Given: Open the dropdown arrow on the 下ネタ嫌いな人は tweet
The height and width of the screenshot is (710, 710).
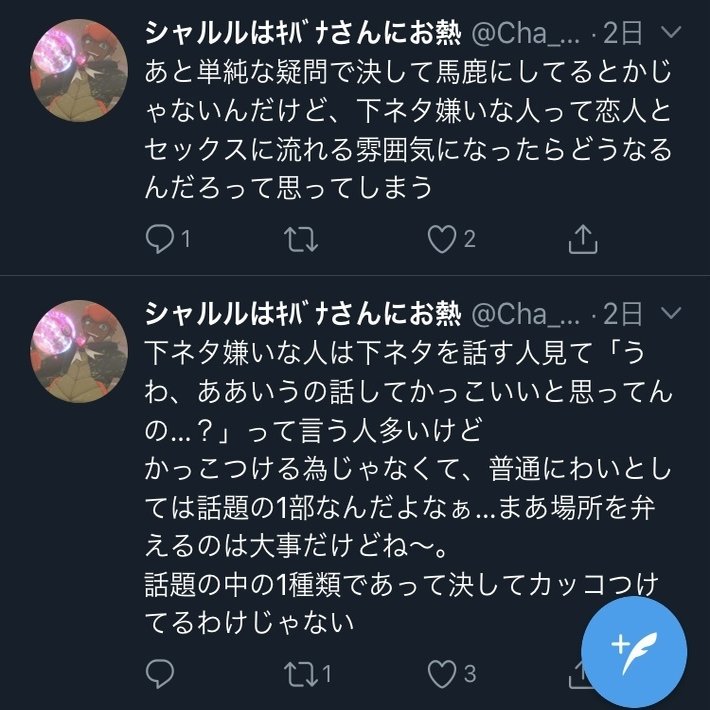Looking at the screenshot, I should 673,313.
